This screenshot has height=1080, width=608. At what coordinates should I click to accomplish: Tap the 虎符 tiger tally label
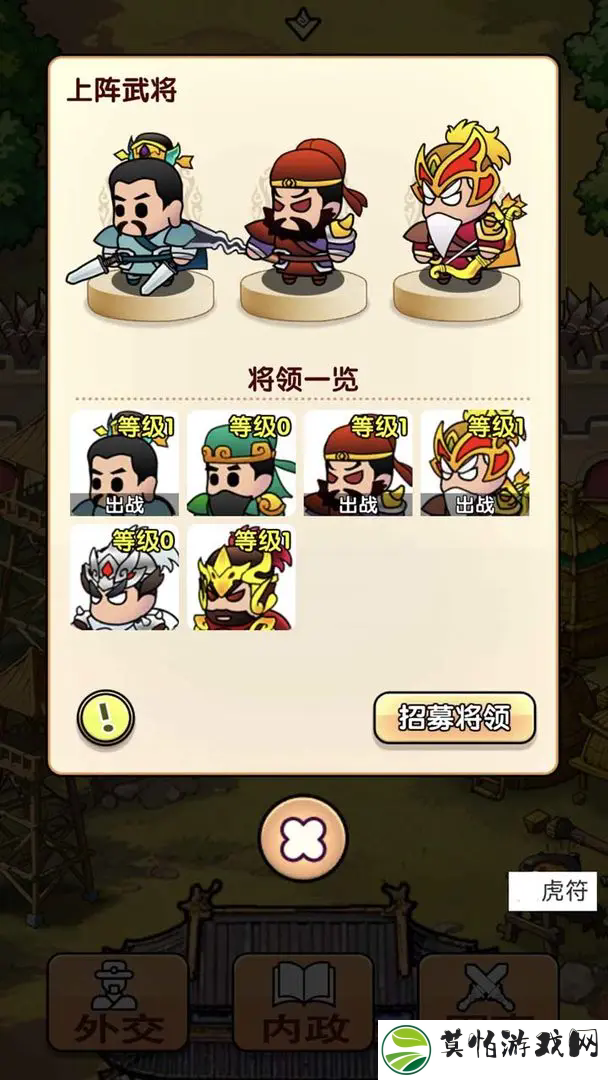coord(553,891)
